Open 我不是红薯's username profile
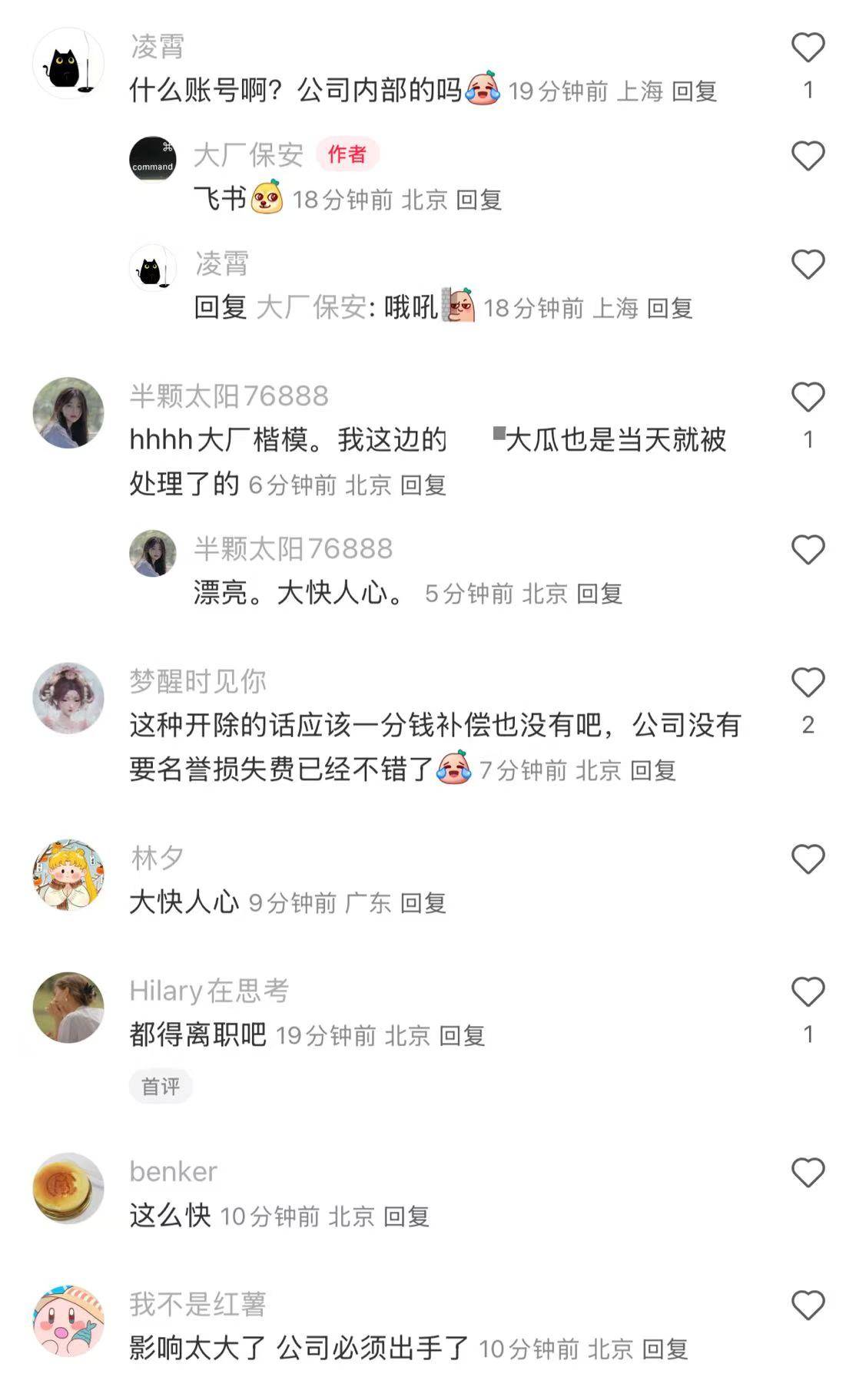The width and height of the screenshot is (856, 1400). pos(197,1303)
